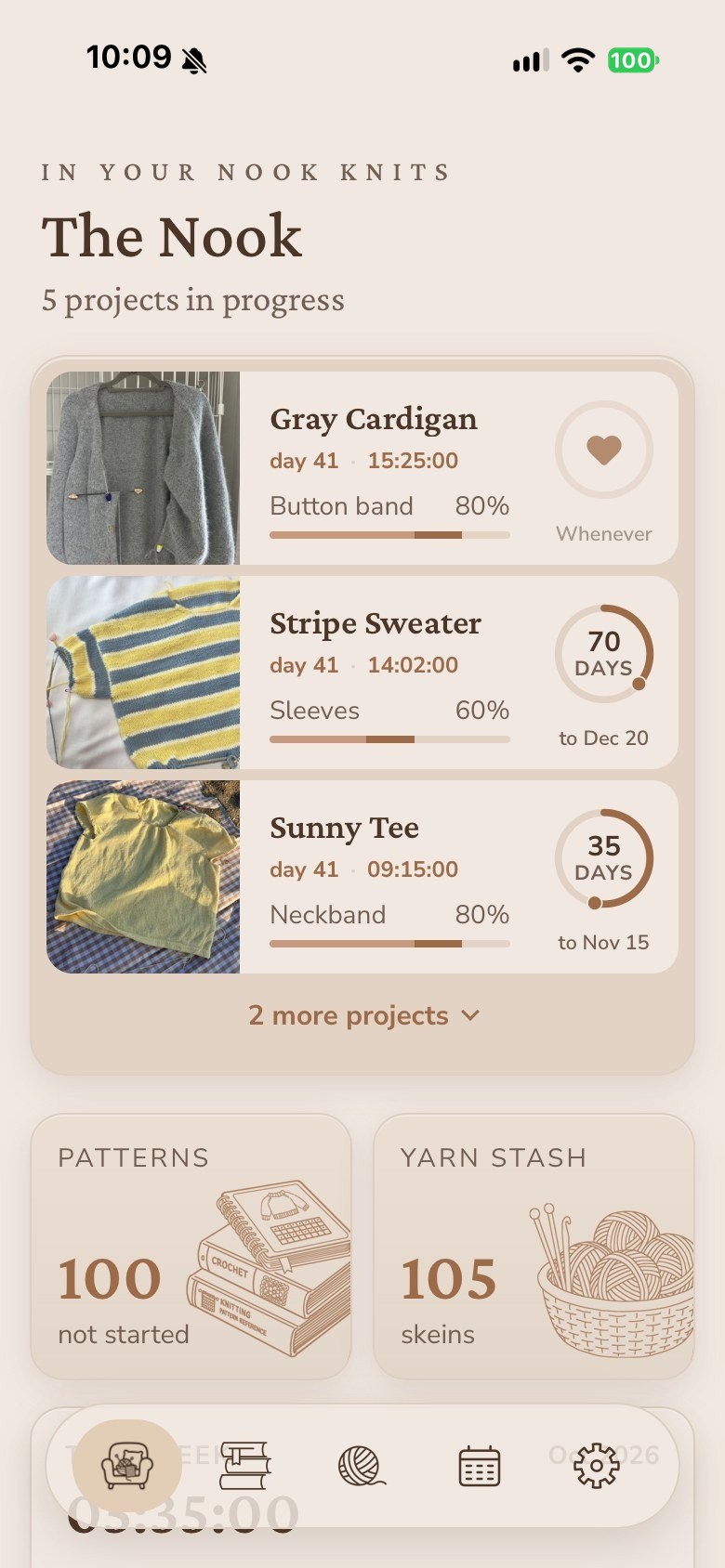Tap the heart on Gray Cardigan
725x1568 pixels.
tap(604, 450)
